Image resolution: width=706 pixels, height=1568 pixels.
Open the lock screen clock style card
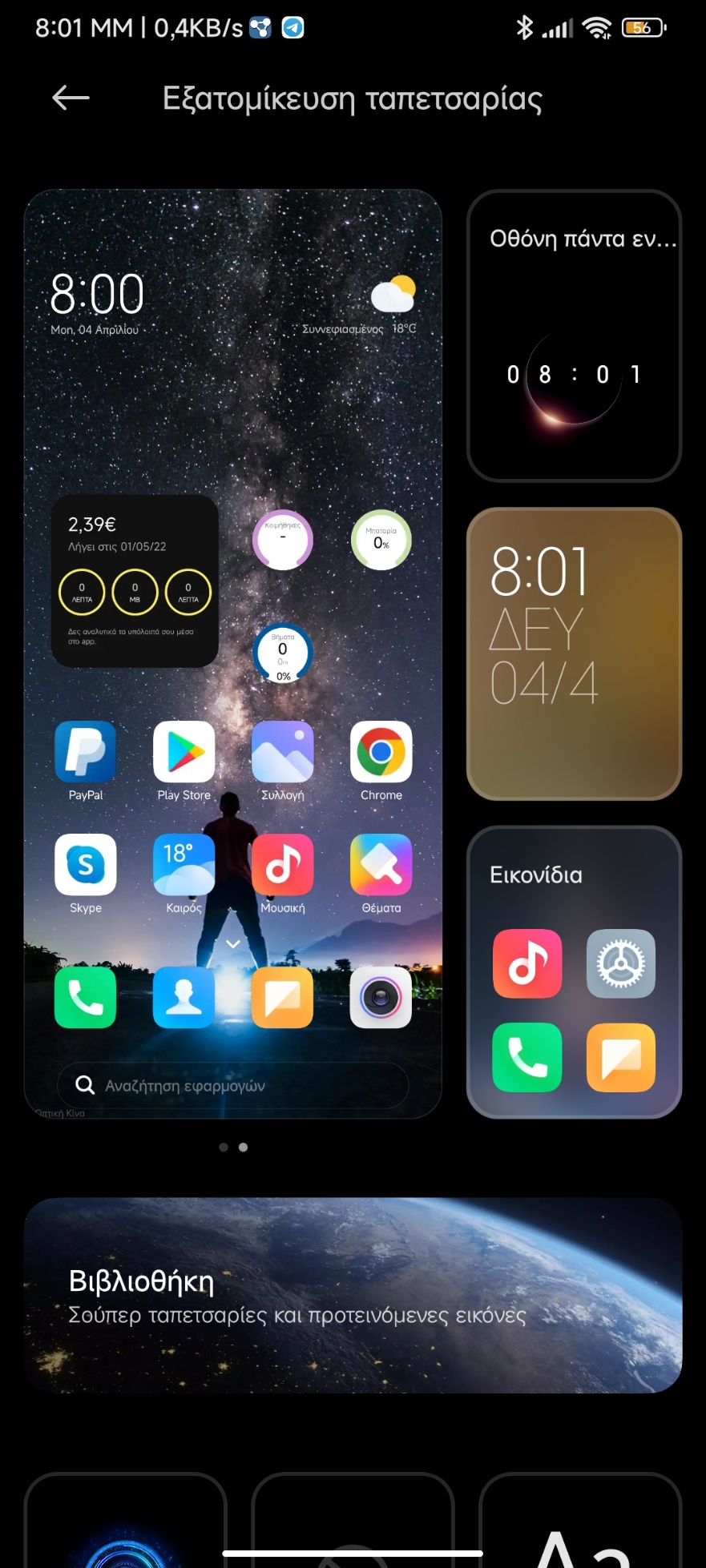pos(574,653)
